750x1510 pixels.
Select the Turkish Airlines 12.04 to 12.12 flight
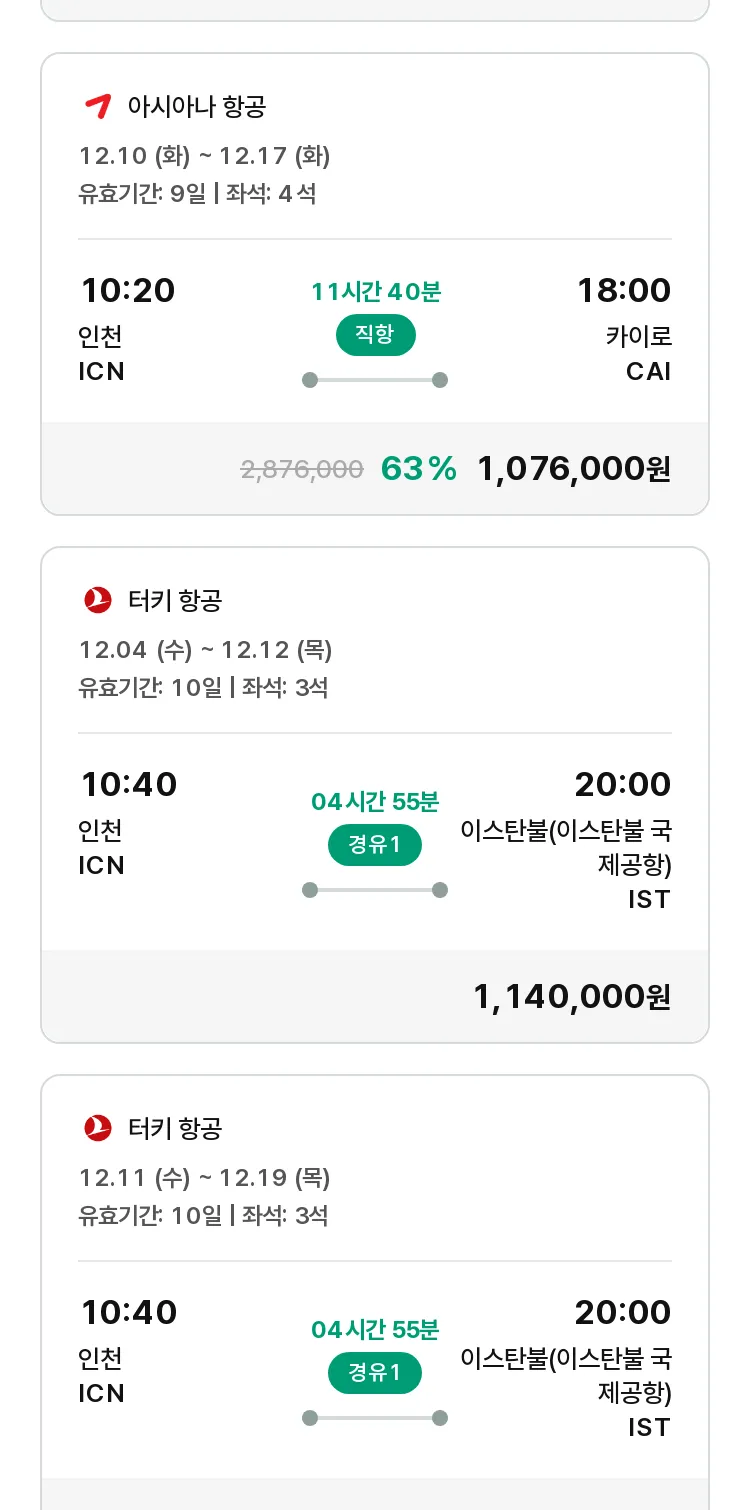[x=375, y=795]
